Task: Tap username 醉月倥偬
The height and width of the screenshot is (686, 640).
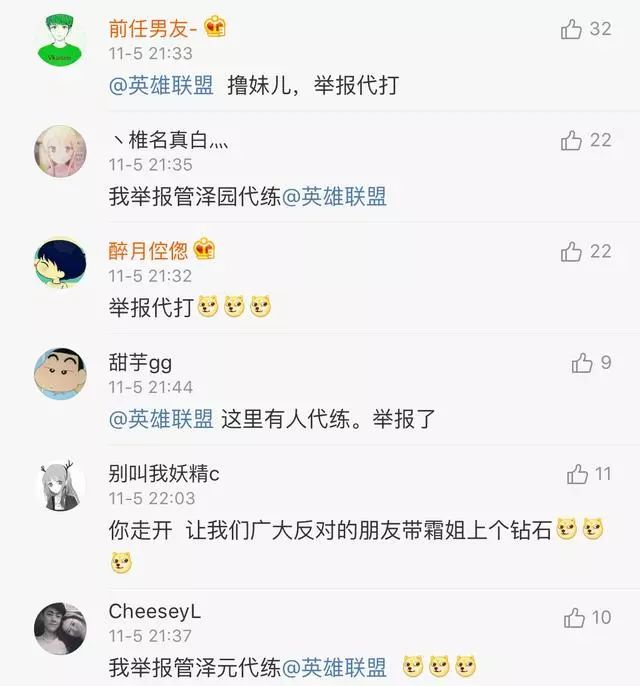Action: click(x=148, y=251)
